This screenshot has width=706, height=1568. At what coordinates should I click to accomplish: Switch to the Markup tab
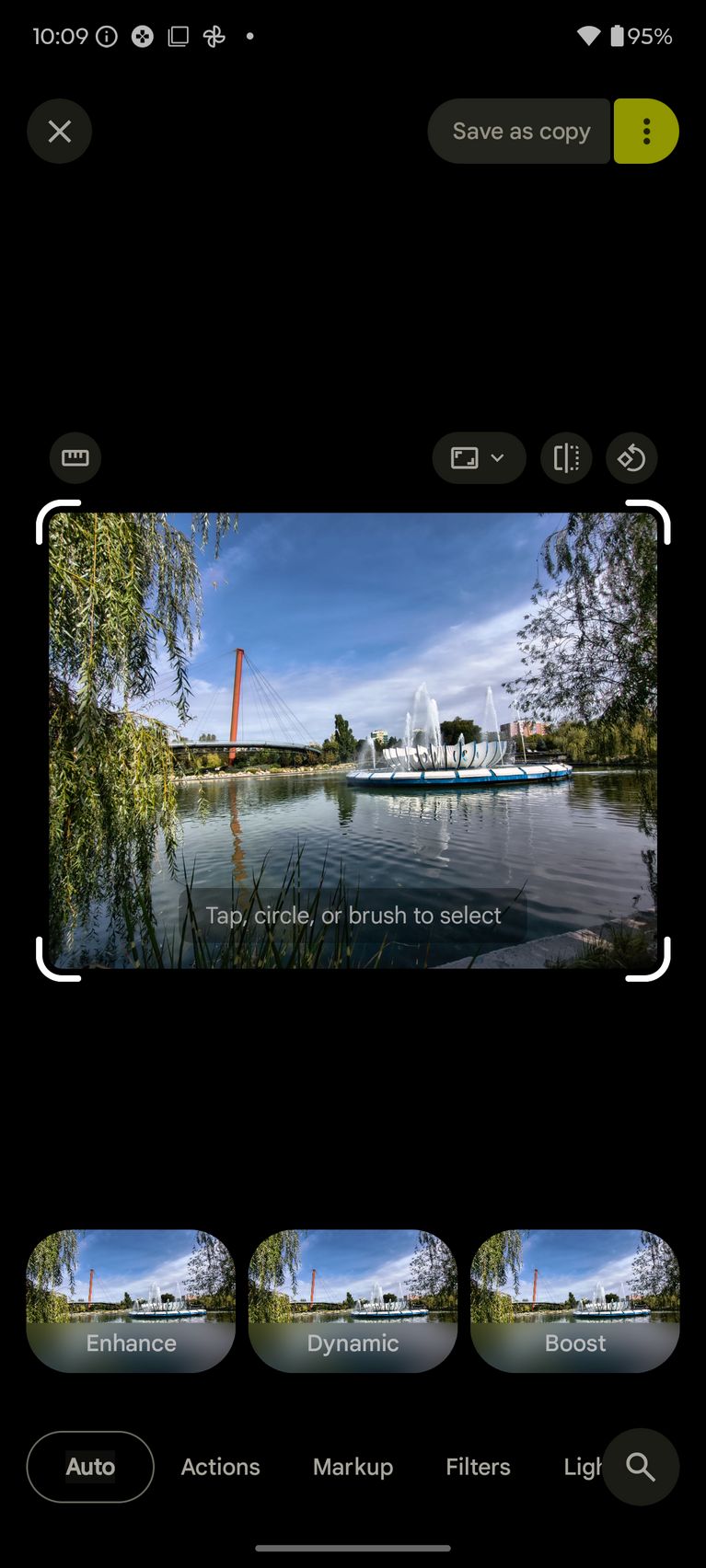(353, 1467)
